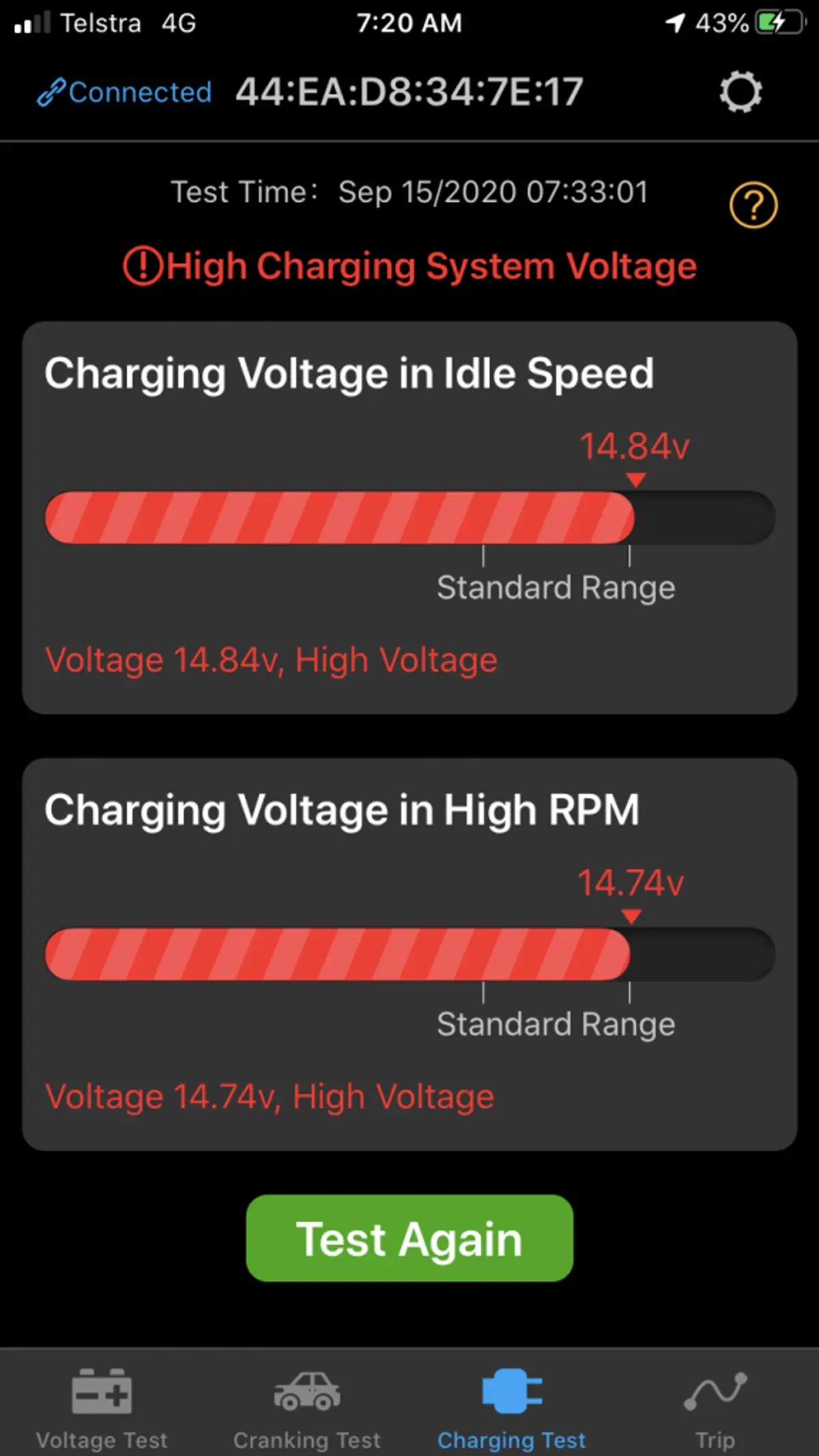Go to the Cranking Test tab
819x1456 pixels.
pyautogui.click(x=306, y=1408)
